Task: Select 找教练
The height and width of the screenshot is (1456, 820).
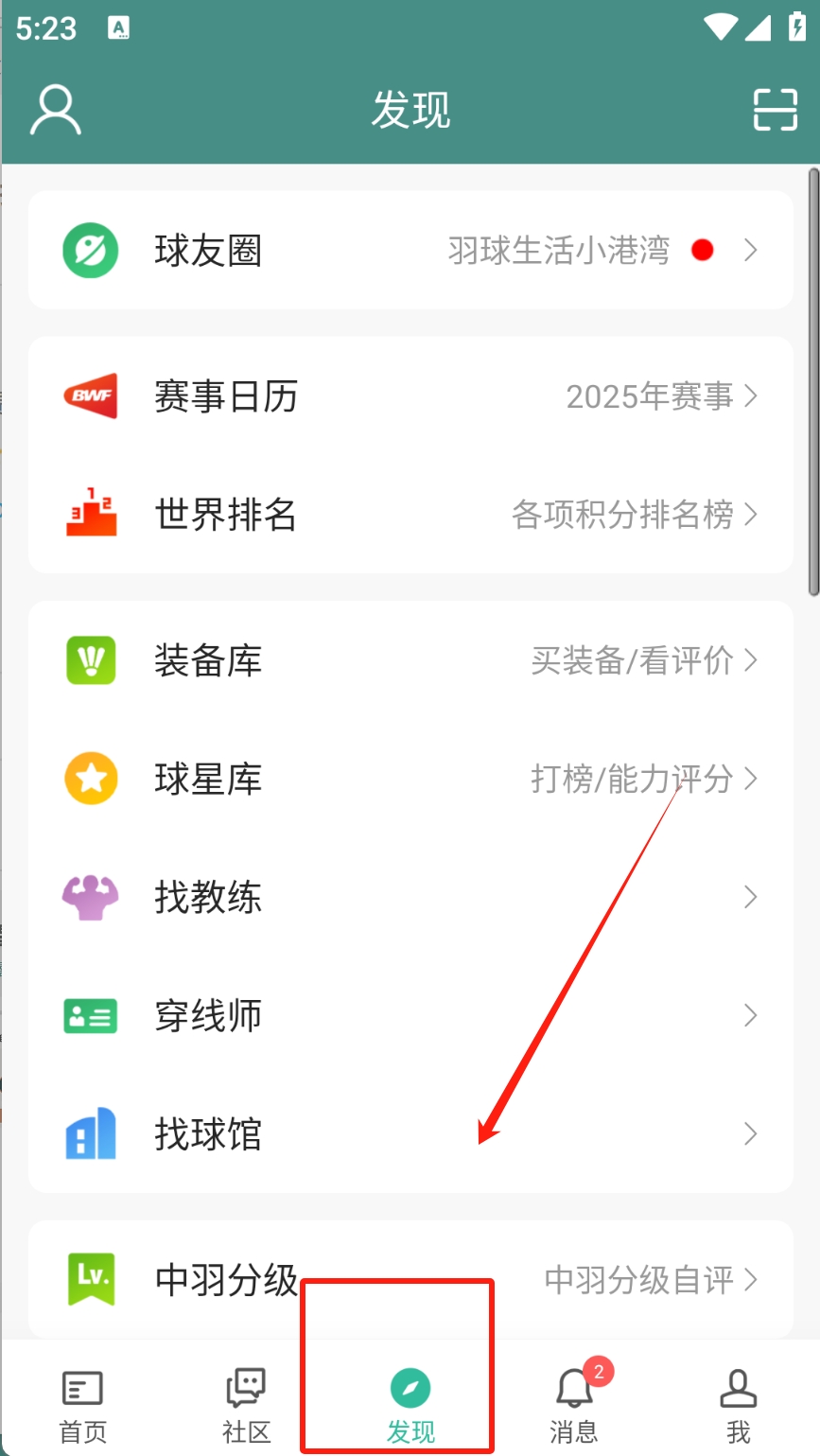Action: tap(410, 897)
